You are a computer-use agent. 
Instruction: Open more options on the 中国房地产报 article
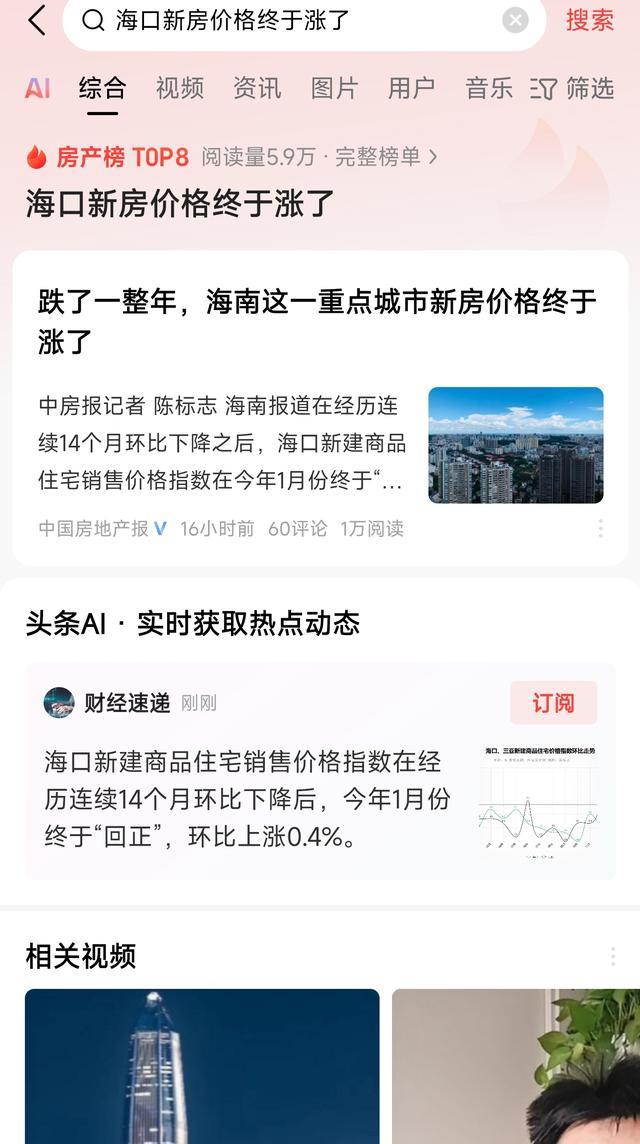coord(601,529)
